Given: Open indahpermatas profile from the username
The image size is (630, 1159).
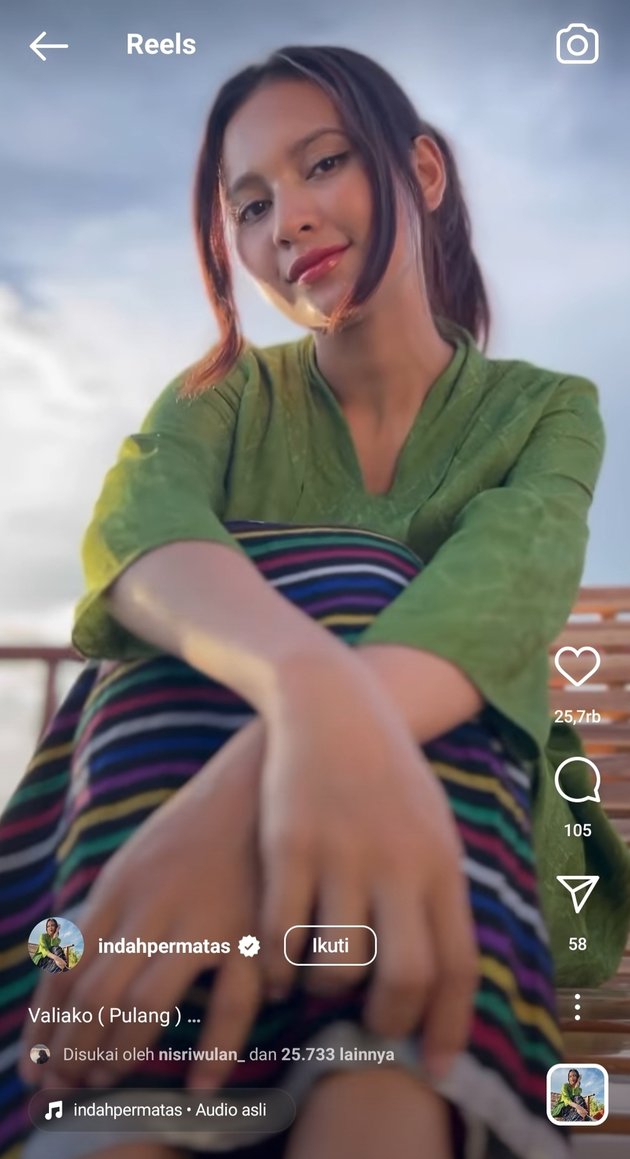Looking at the screenshot, I should click(164, 946).
